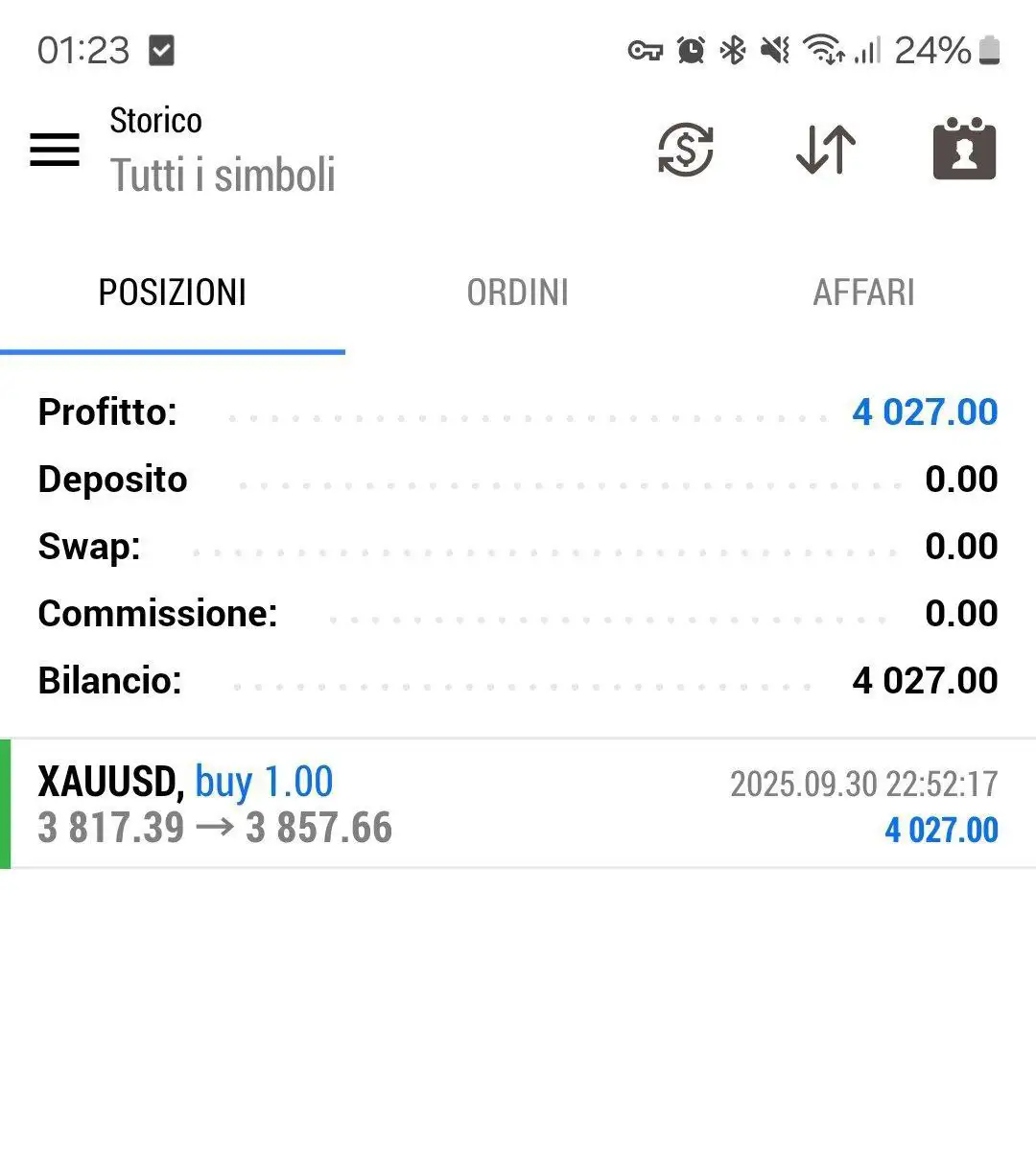This screenshot has width=1036, height=1150.
Task: Open the Tutti i simboli symbol filter
Action: pos(223,176)
